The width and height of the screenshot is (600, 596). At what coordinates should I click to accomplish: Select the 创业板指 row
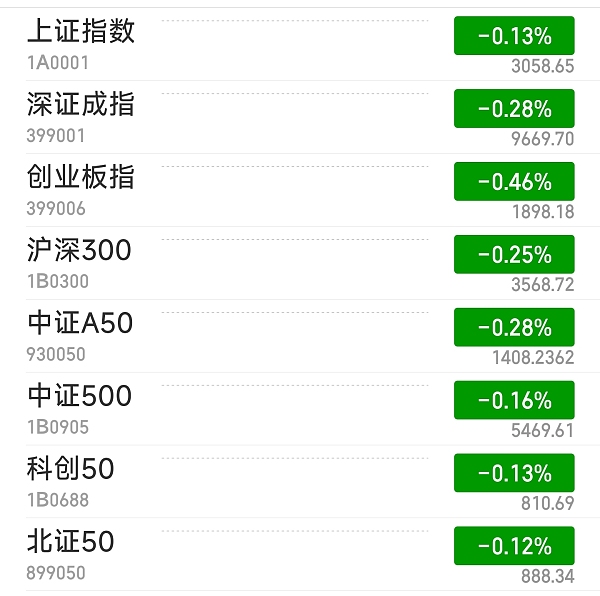coord(81,178)
